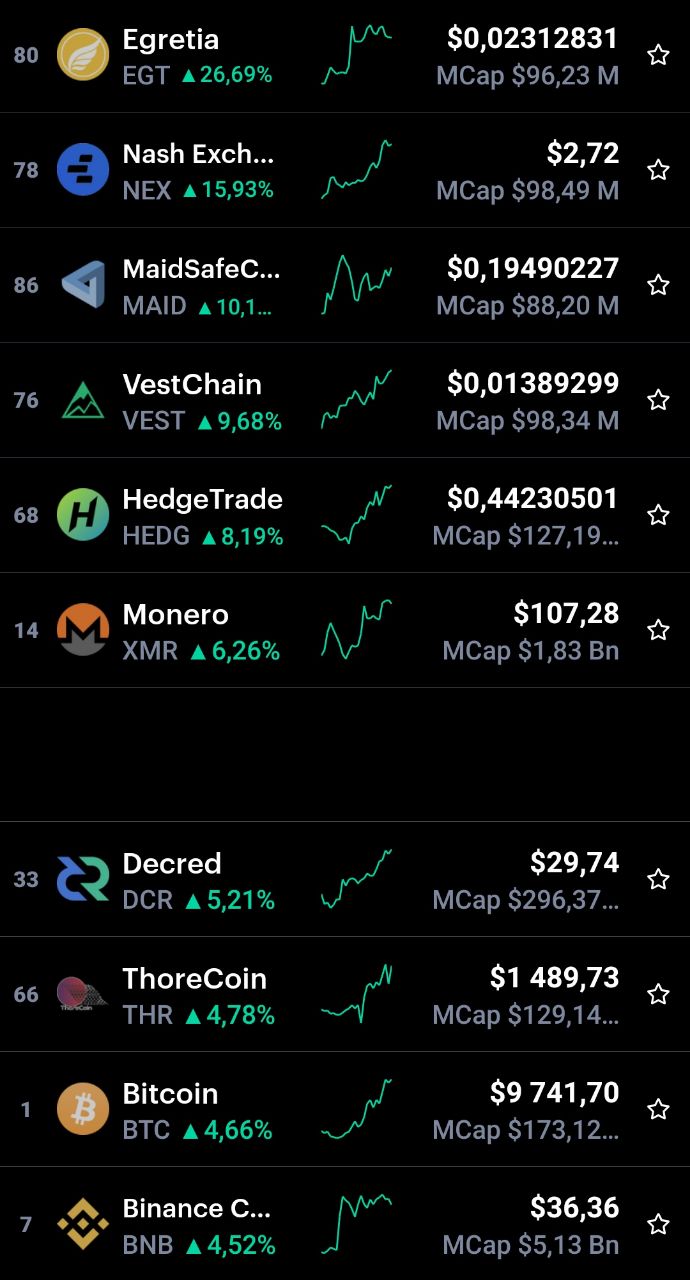Favorite MAID with its star
The image size is (690, 1280).
coord(658,285)
